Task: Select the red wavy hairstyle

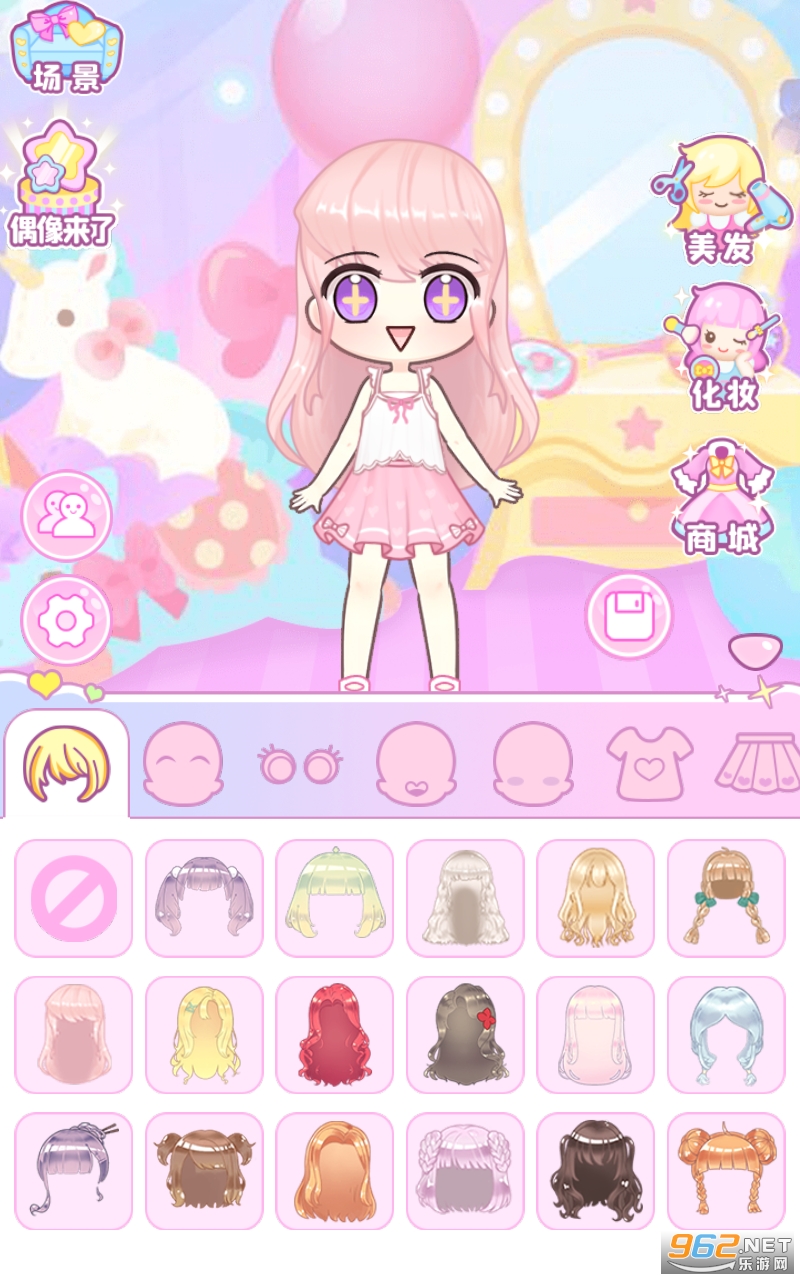Action: pyautogui.click(x=334, y=1035)
